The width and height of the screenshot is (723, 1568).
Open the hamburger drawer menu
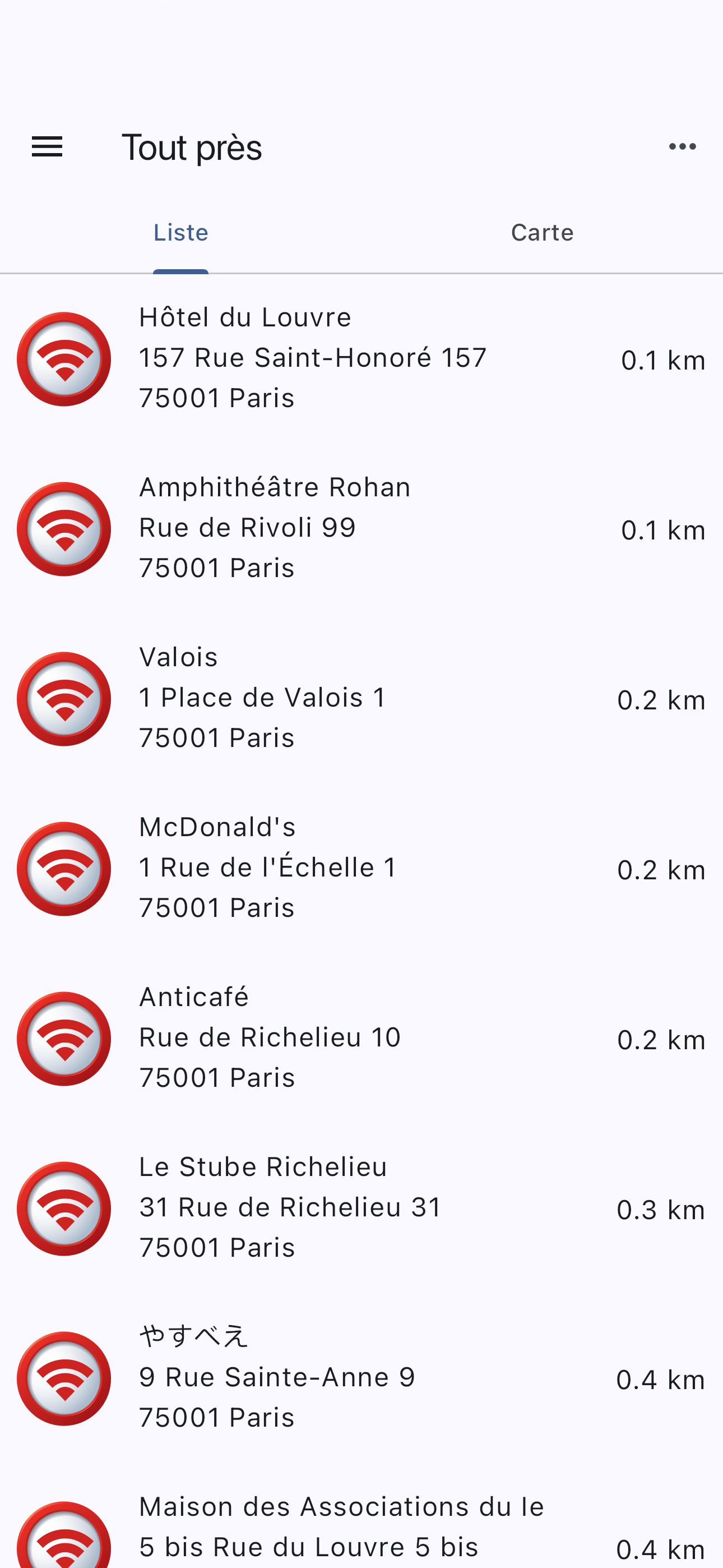coord(47,147)
